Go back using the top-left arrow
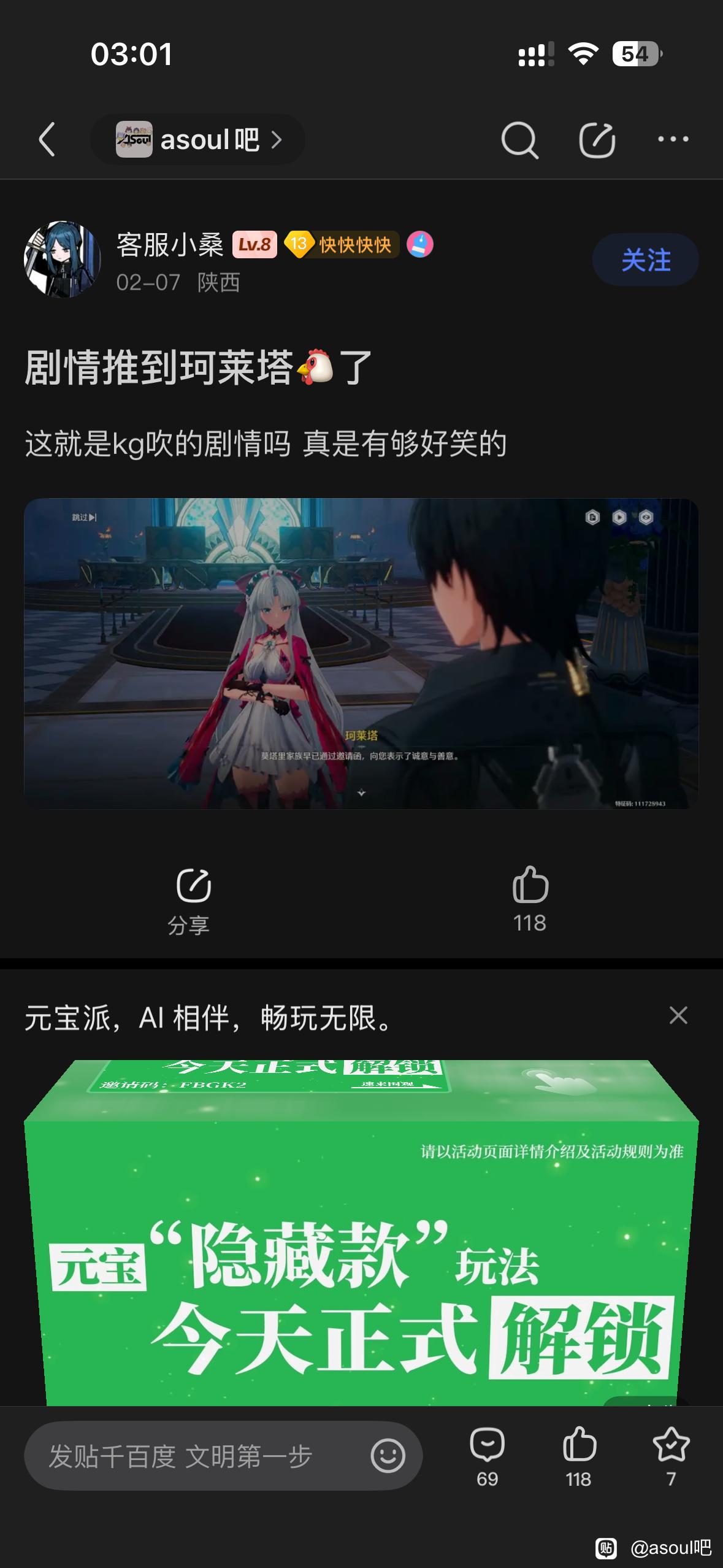Screen dimensions: 723x1568 click(47, 139)
